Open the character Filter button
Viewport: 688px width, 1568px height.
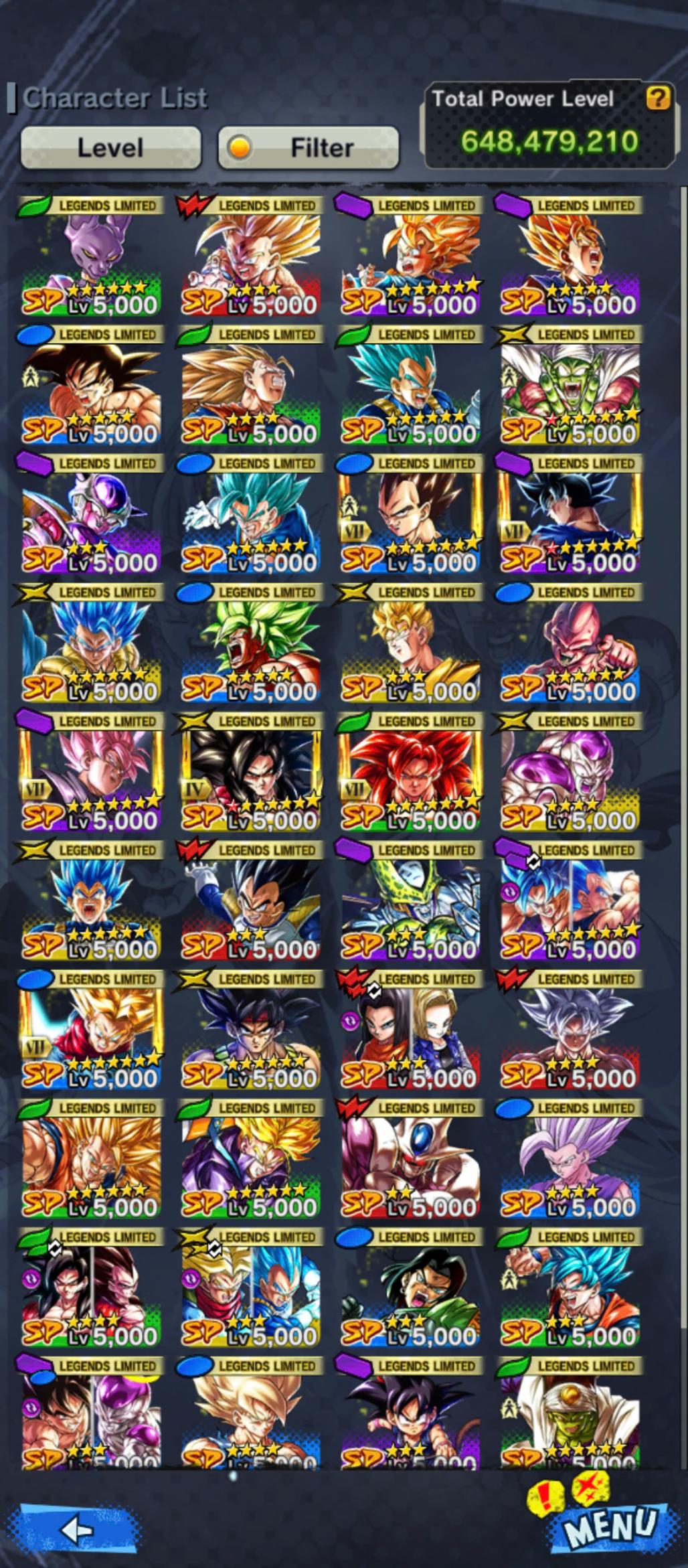click(x=309, y=147)
